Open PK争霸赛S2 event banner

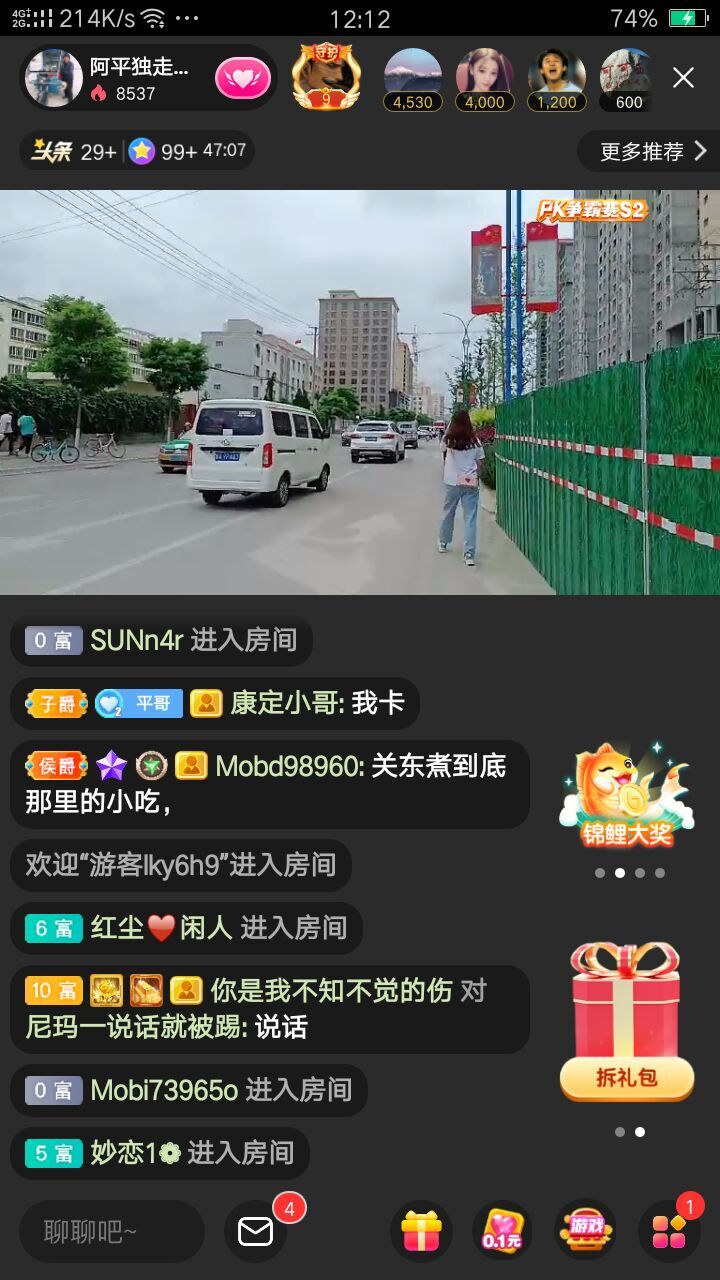(592, 210)
